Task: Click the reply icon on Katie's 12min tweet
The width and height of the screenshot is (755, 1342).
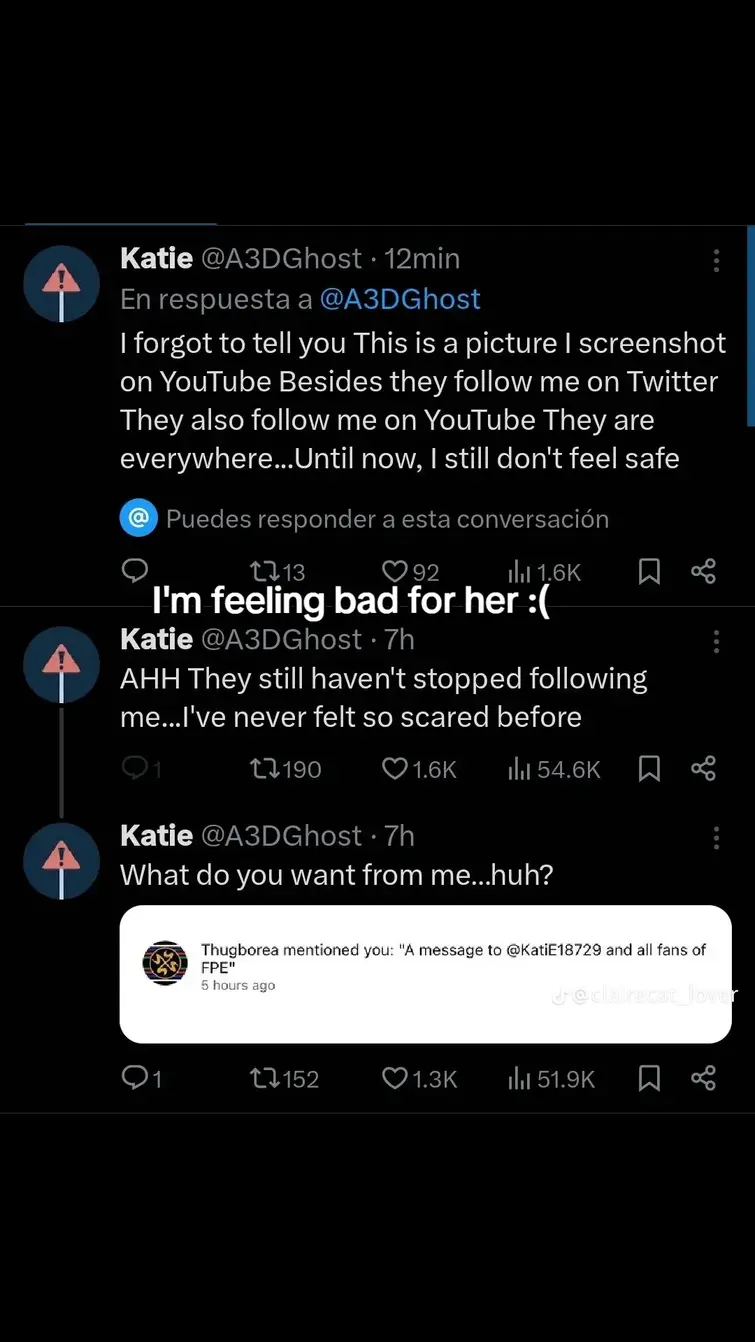Action: 135,571
